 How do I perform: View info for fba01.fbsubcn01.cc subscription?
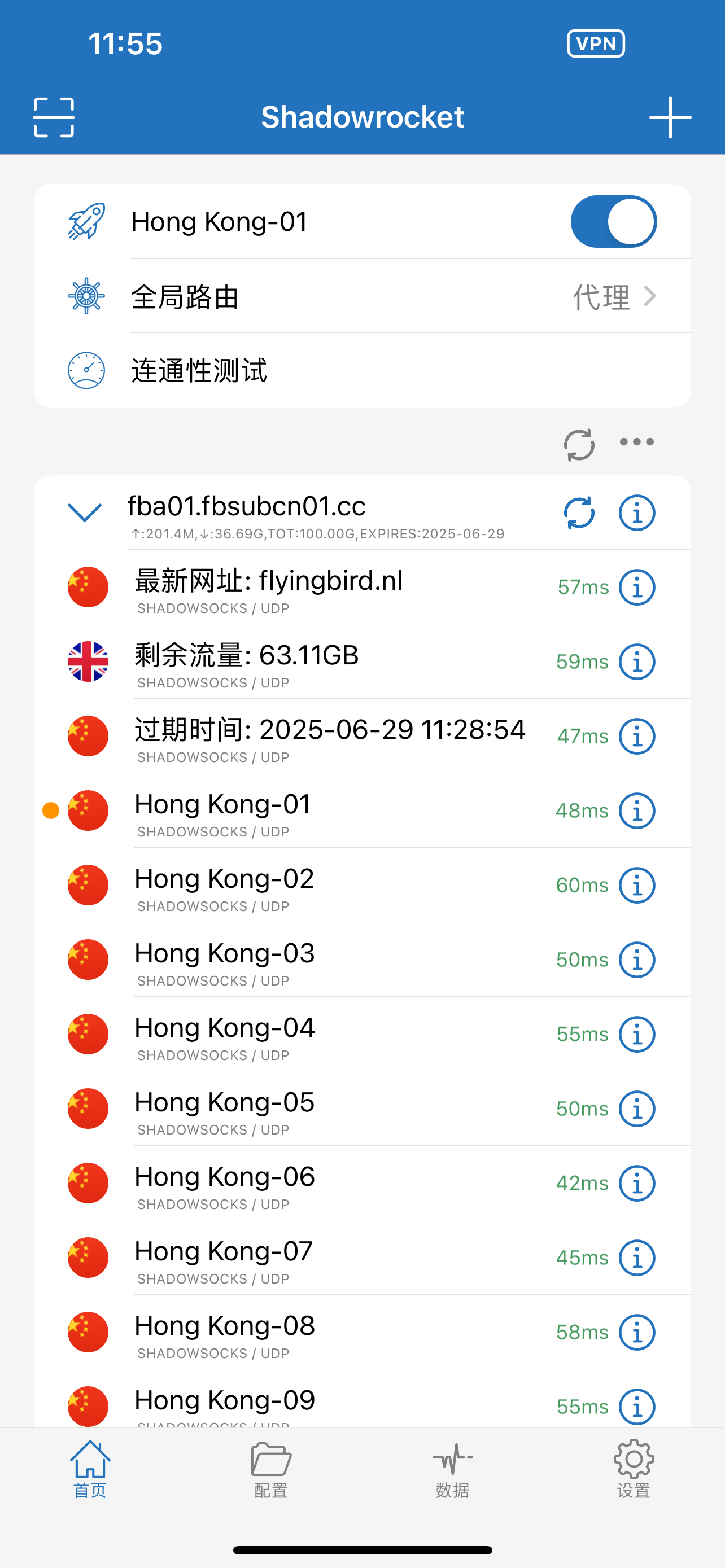(637, 513)
